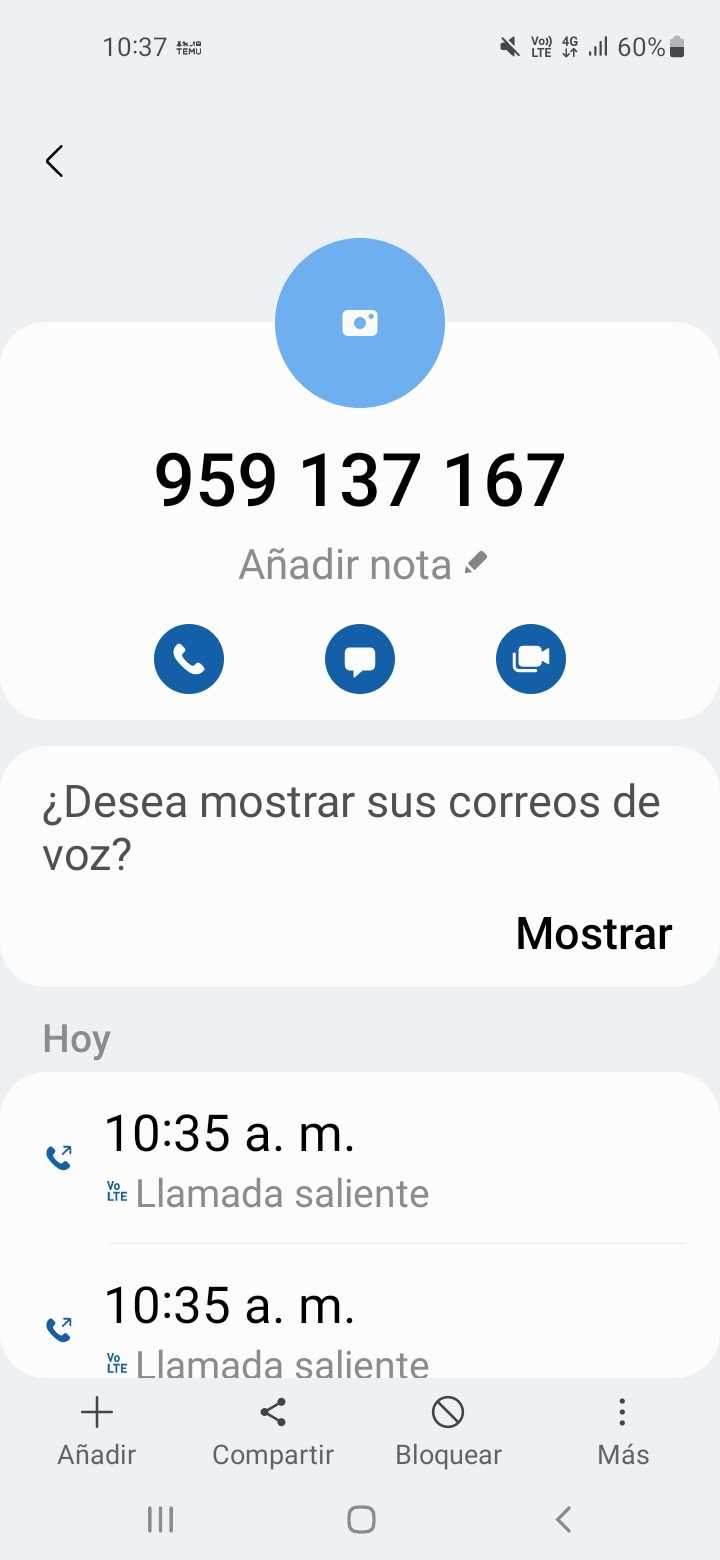Send a message to this number
The width and height of the screenshot is (720, 1560).
tap(360, 659)
